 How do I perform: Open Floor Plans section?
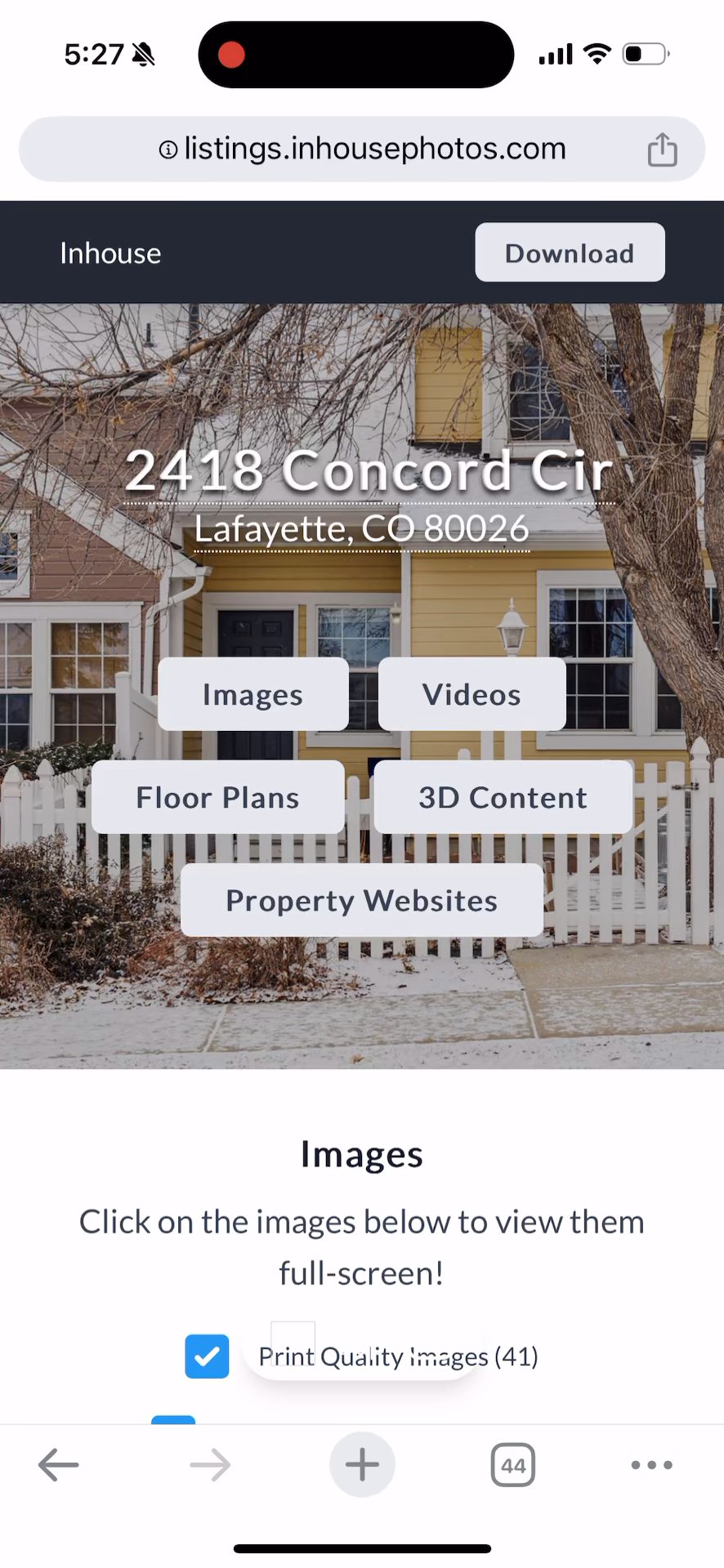(x=217, y=797)
